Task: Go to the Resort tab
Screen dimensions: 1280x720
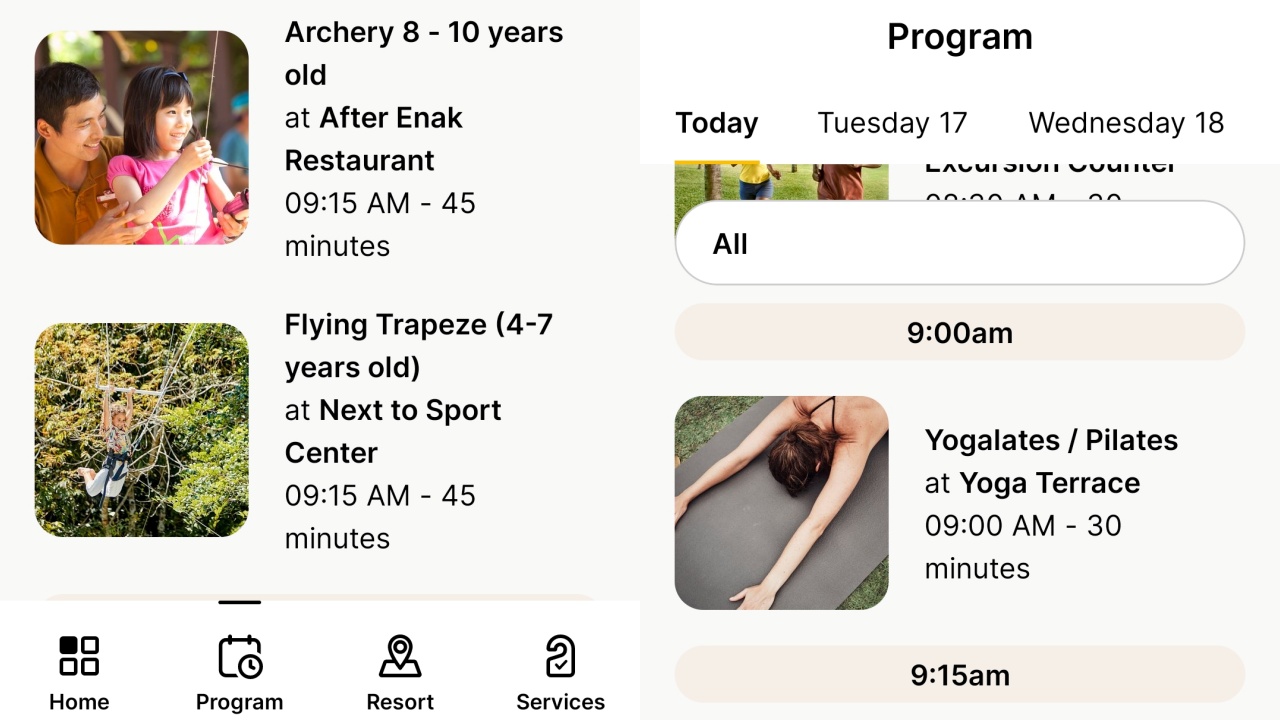Action: point(400,672)
